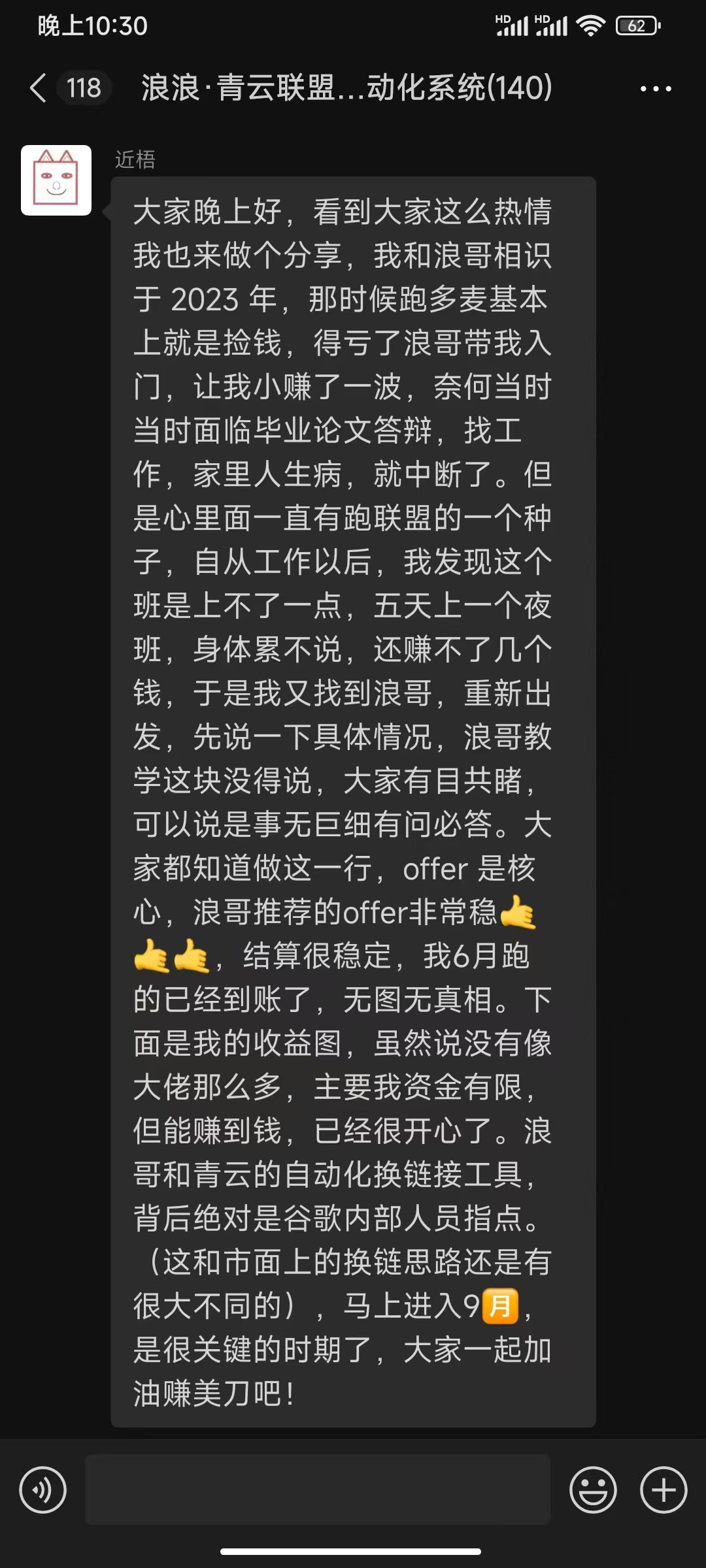
Task: Open the group chat overflow menu
Action: 655,89
